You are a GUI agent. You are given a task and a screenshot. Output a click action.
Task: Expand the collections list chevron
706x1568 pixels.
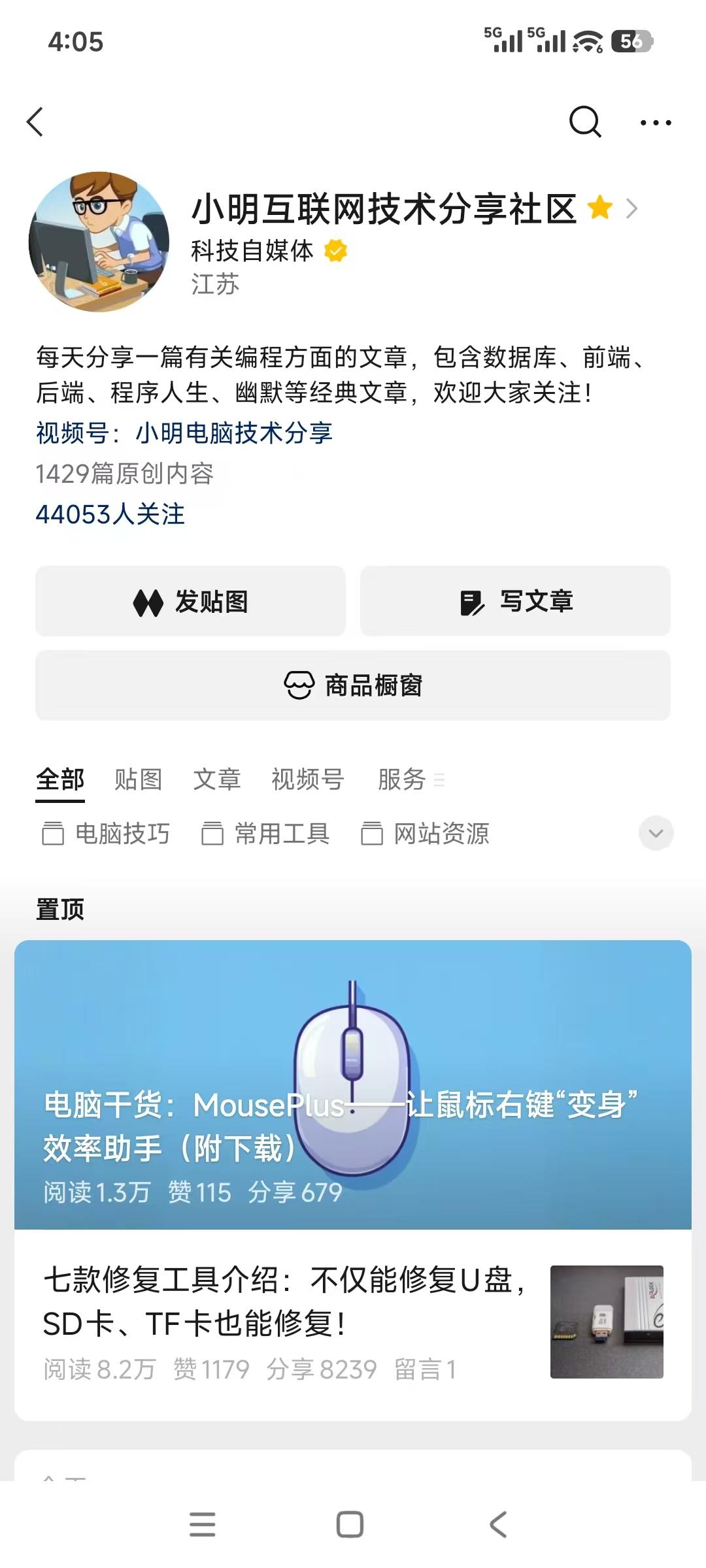coord(656,833)
